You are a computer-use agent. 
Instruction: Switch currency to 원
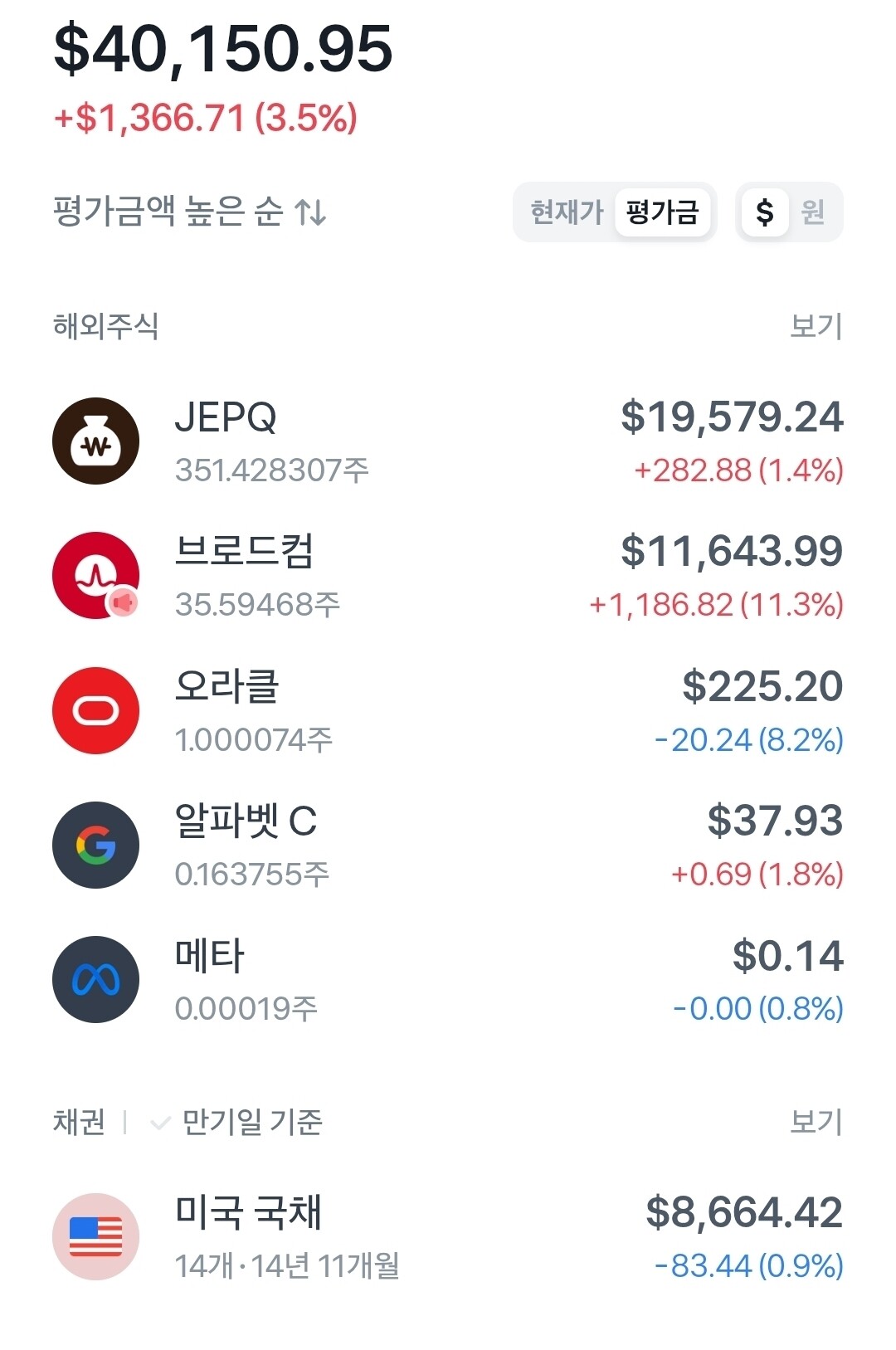click(812, 212)
